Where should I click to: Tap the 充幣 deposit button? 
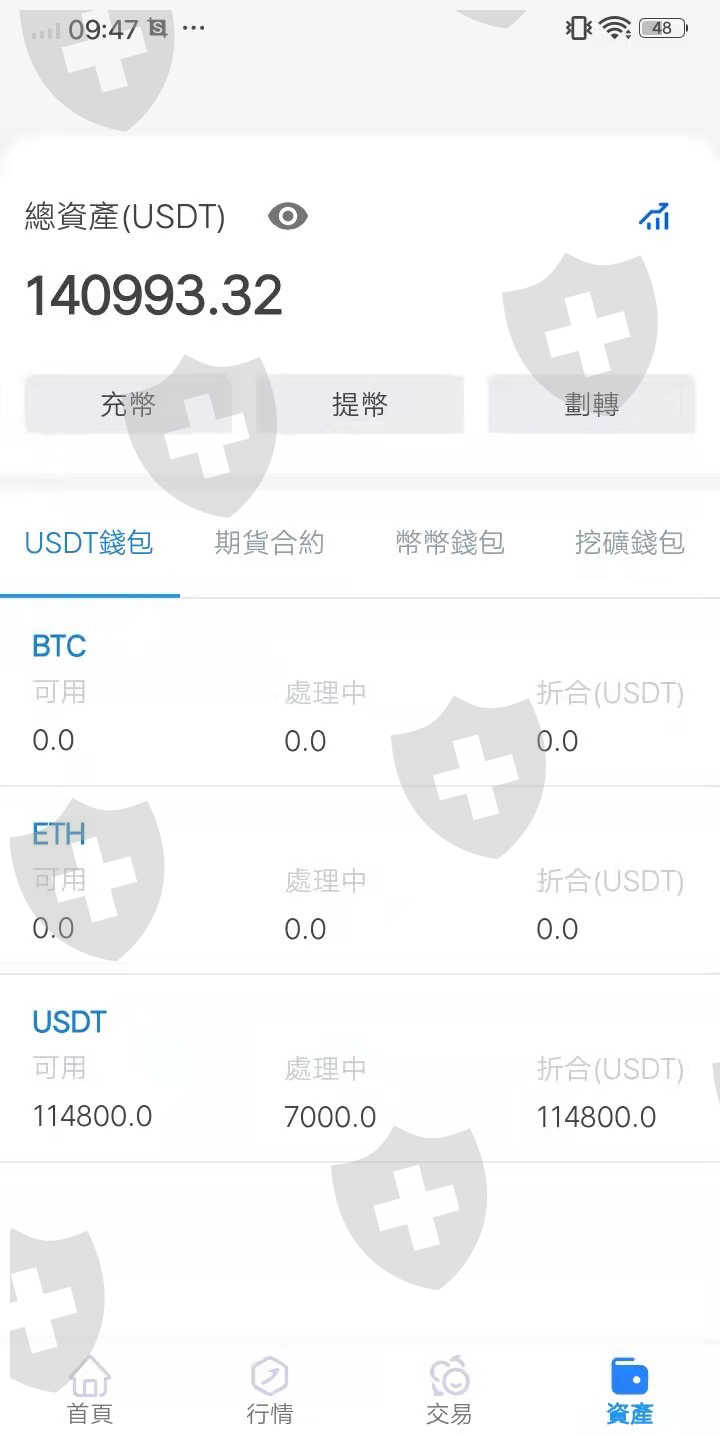click(x=128, y=404)
